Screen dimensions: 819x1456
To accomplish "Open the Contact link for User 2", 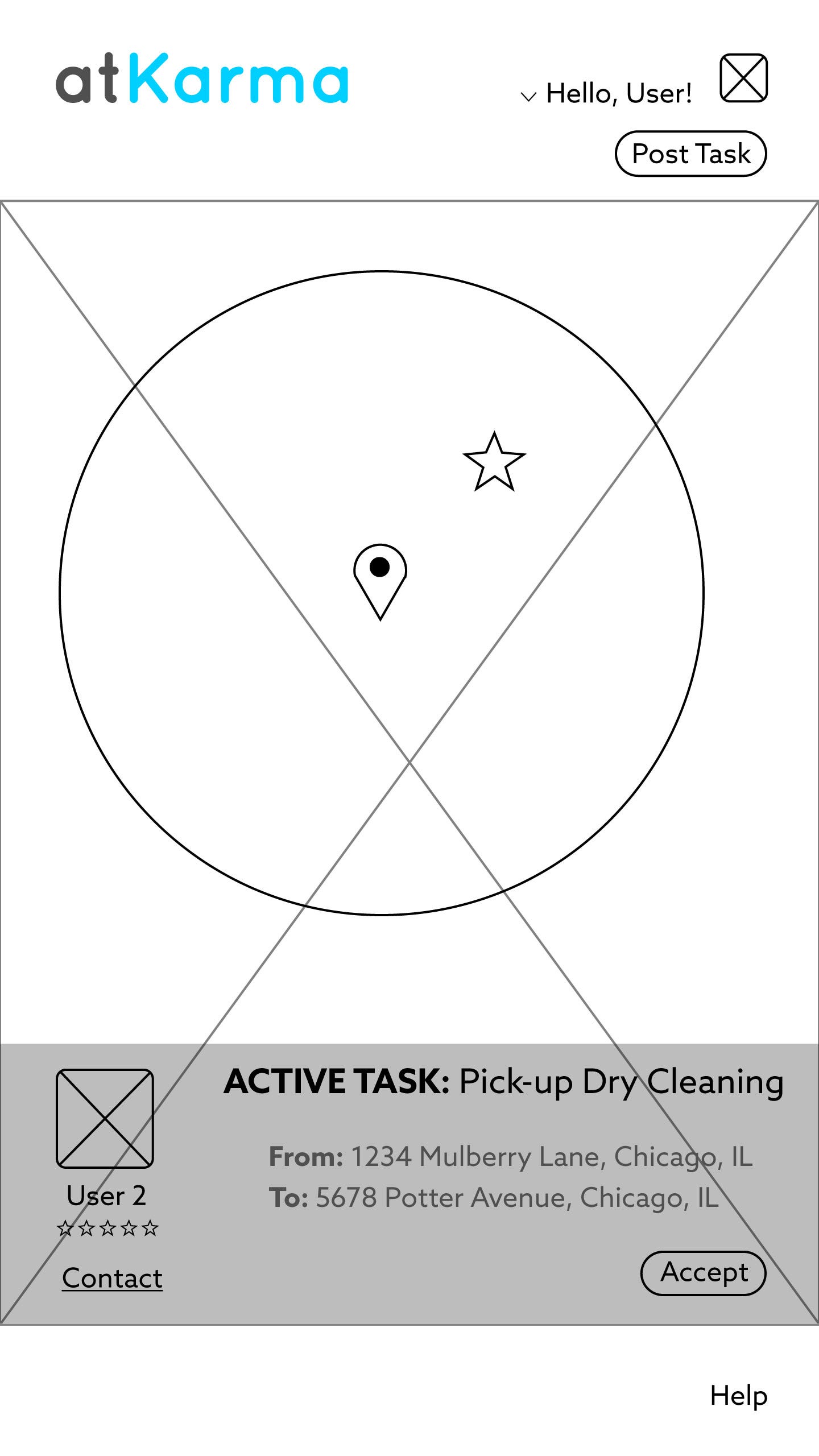I will coord(112,1278).
